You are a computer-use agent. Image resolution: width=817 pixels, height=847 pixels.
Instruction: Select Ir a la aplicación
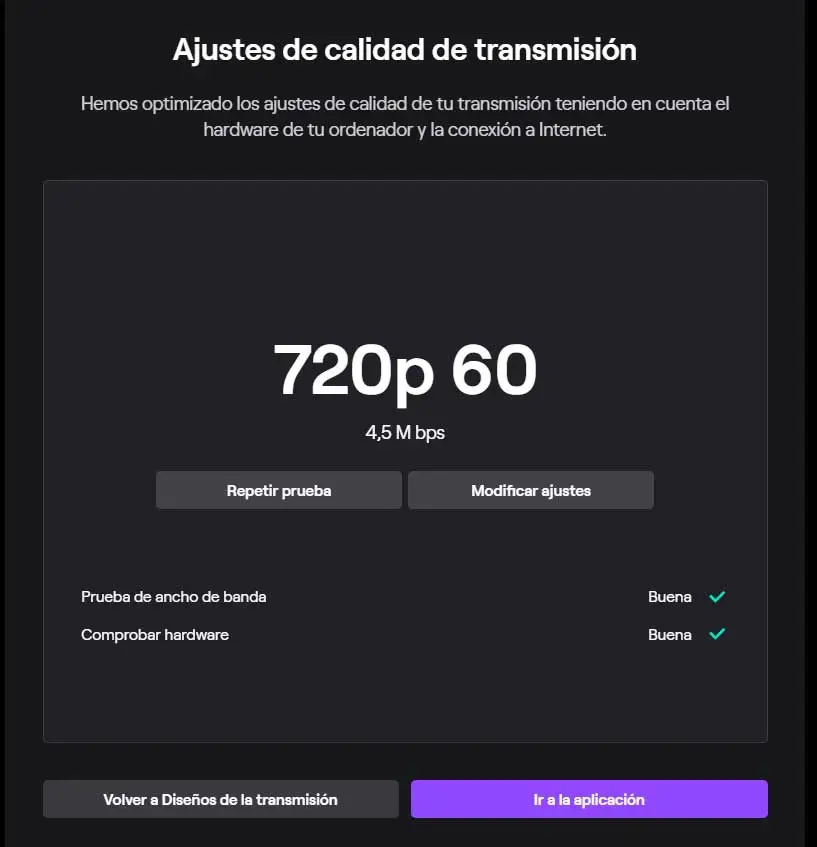[589, 800]
